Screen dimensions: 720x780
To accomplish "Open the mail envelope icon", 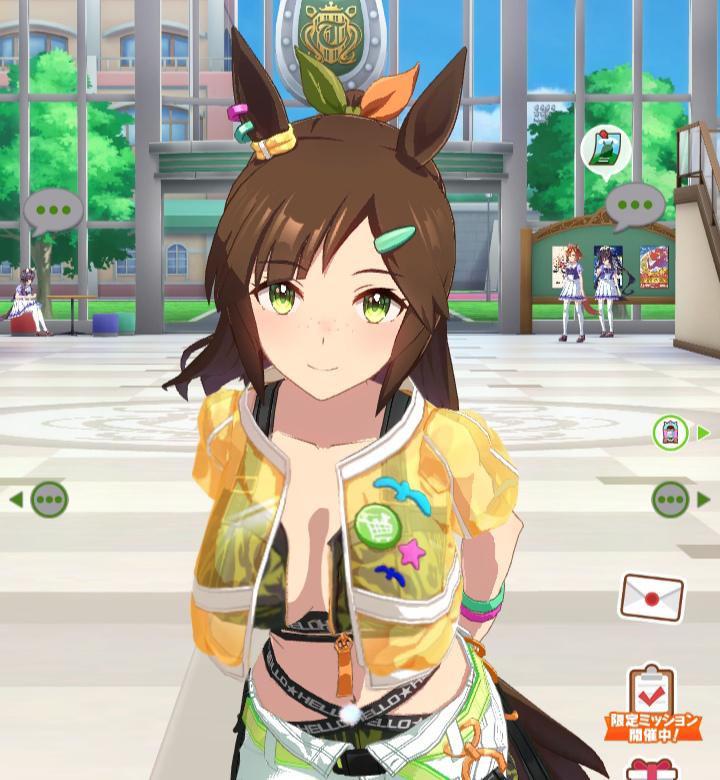I will pyautogui.click(x=651, y=597).
